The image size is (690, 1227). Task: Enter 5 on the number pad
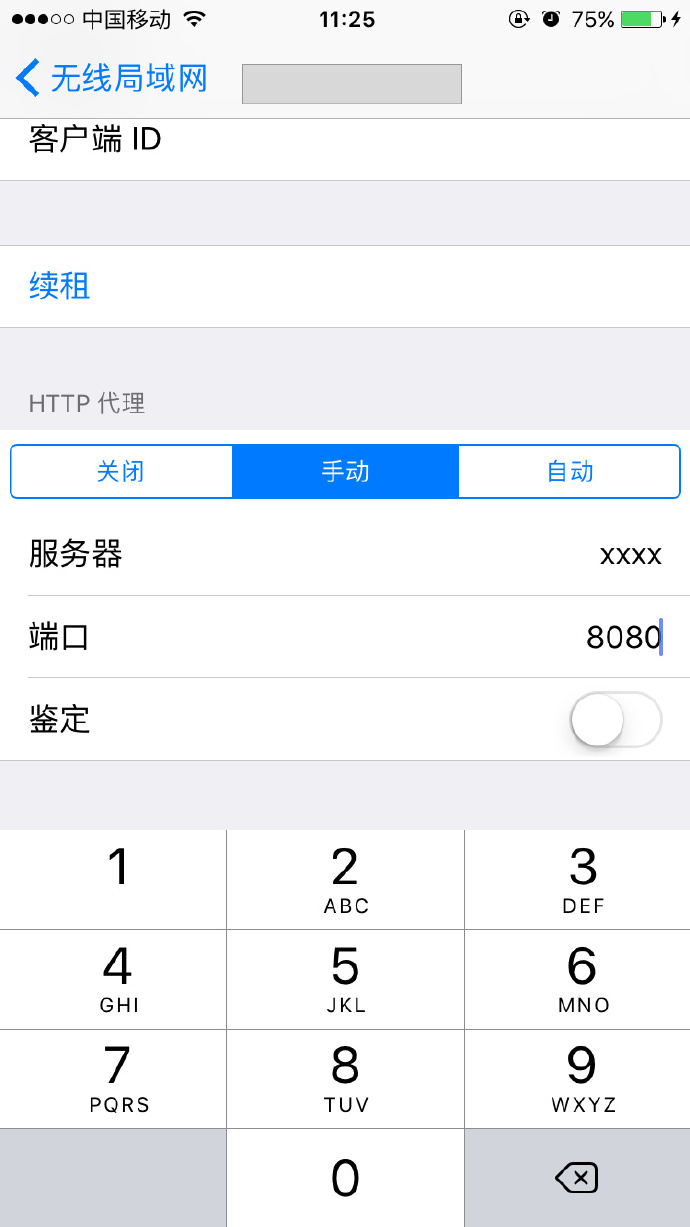click(345, 978)
